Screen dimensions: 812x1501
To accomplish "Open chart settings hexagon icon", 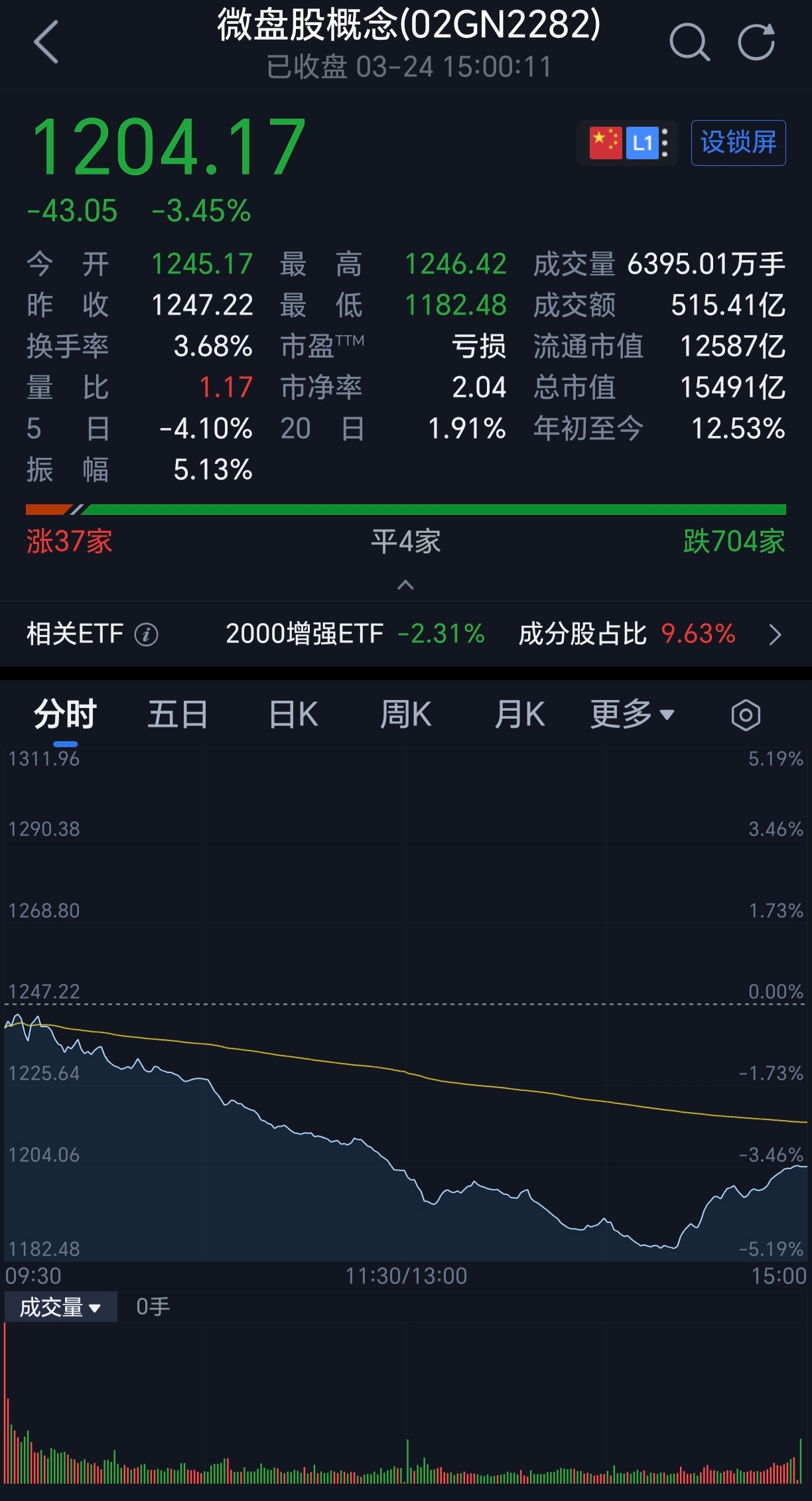I will click(x=746, y=715).
